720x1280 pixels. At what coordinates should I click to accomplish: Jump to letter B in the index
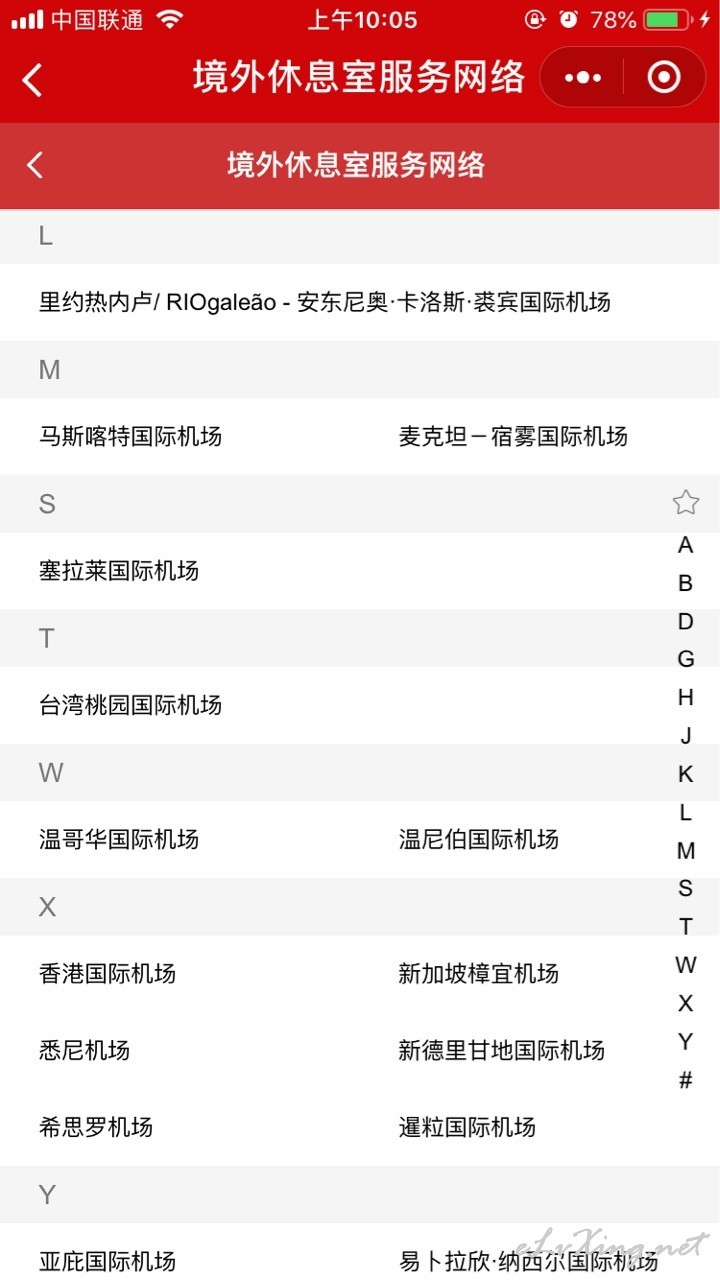click(x=685, y=583)
